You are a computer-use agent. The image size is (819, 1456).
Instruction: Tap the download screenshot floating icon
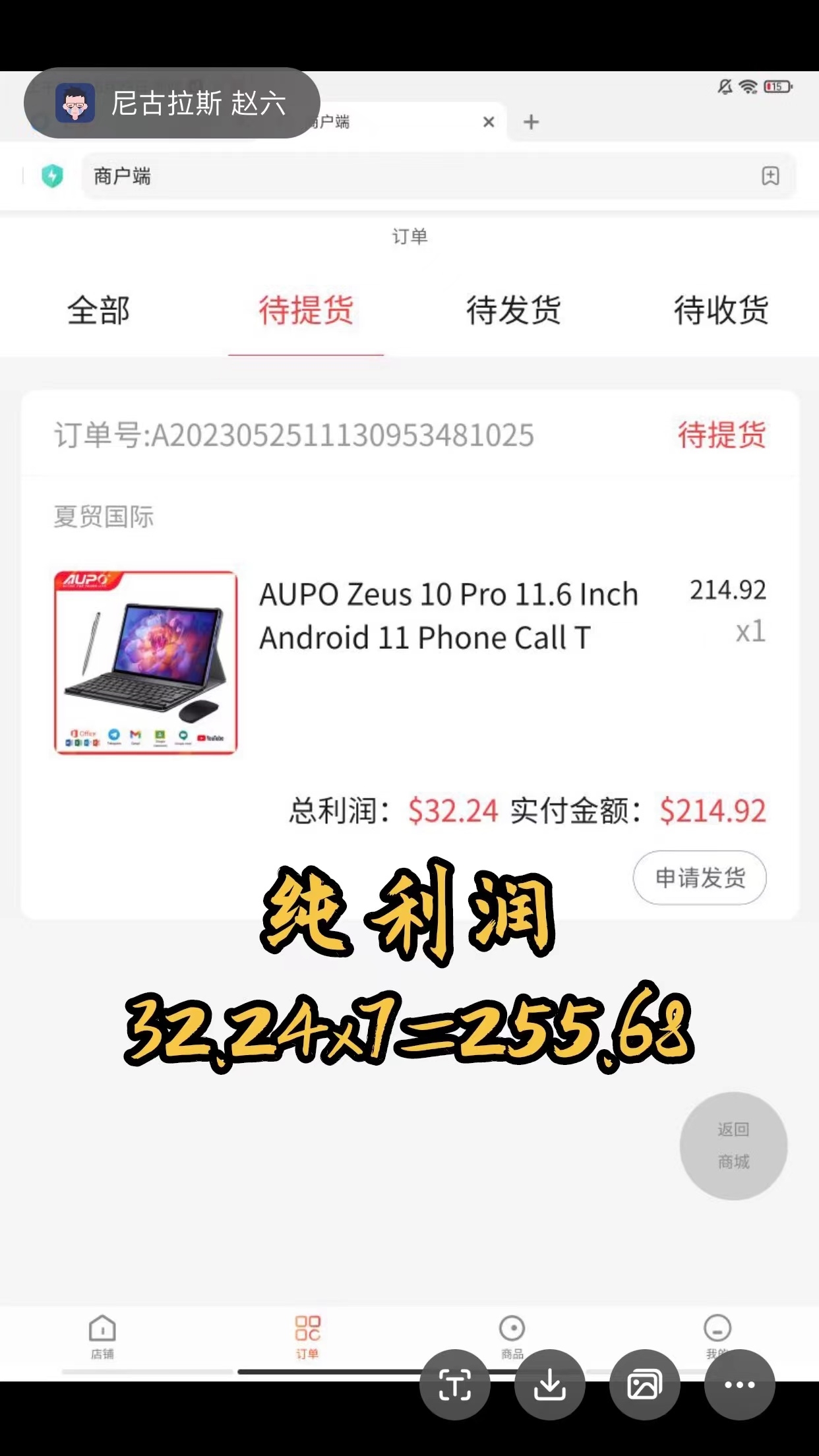click(551, 1385)
